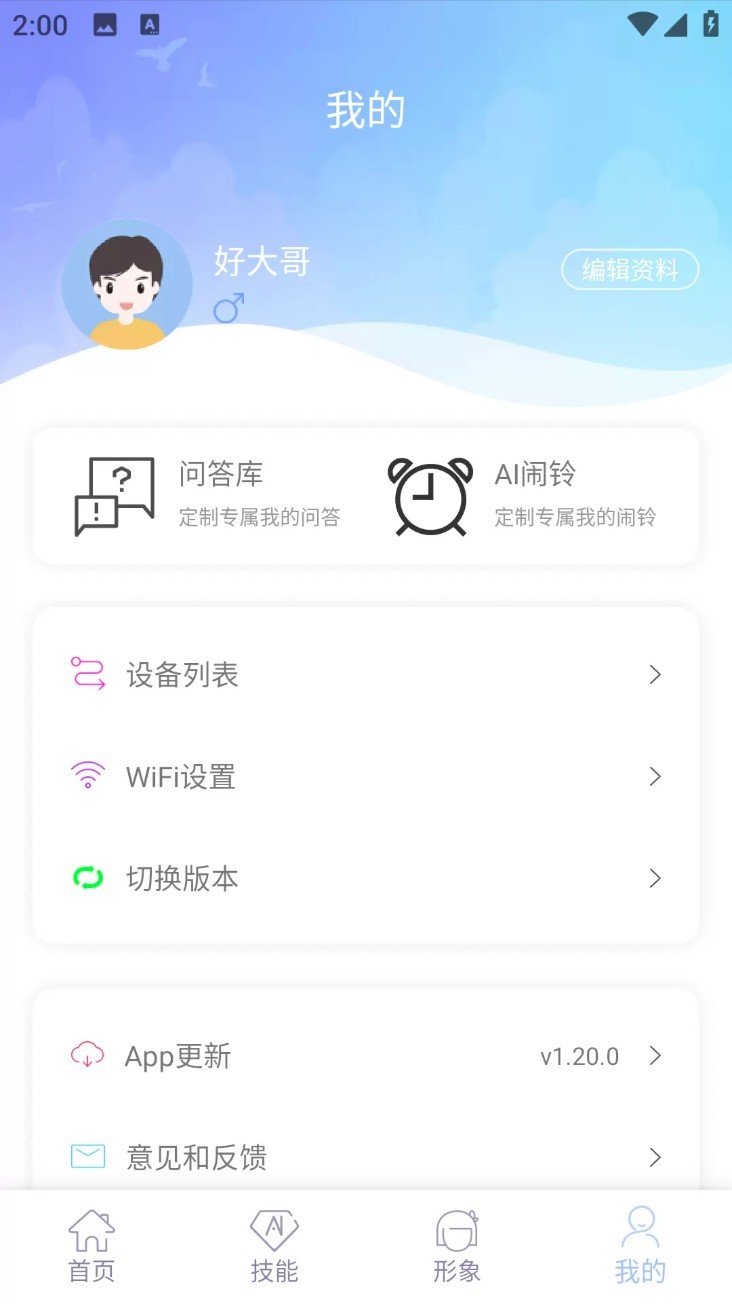The image size is (732, 1304).
Task: Switch to the 首页 tab
Action: pos(91,1245)
